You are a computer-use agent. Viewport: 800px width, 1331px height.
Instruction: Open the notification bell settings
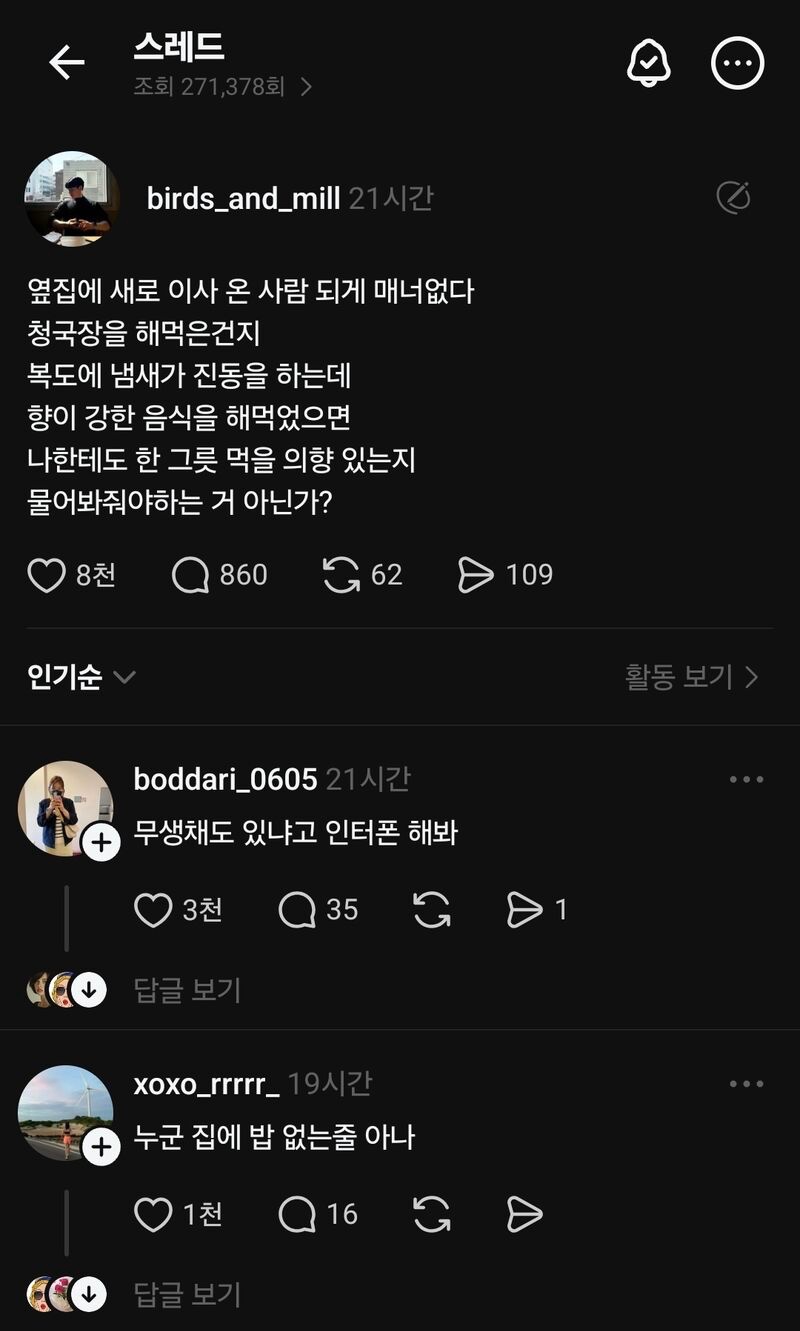coord(648,64)
